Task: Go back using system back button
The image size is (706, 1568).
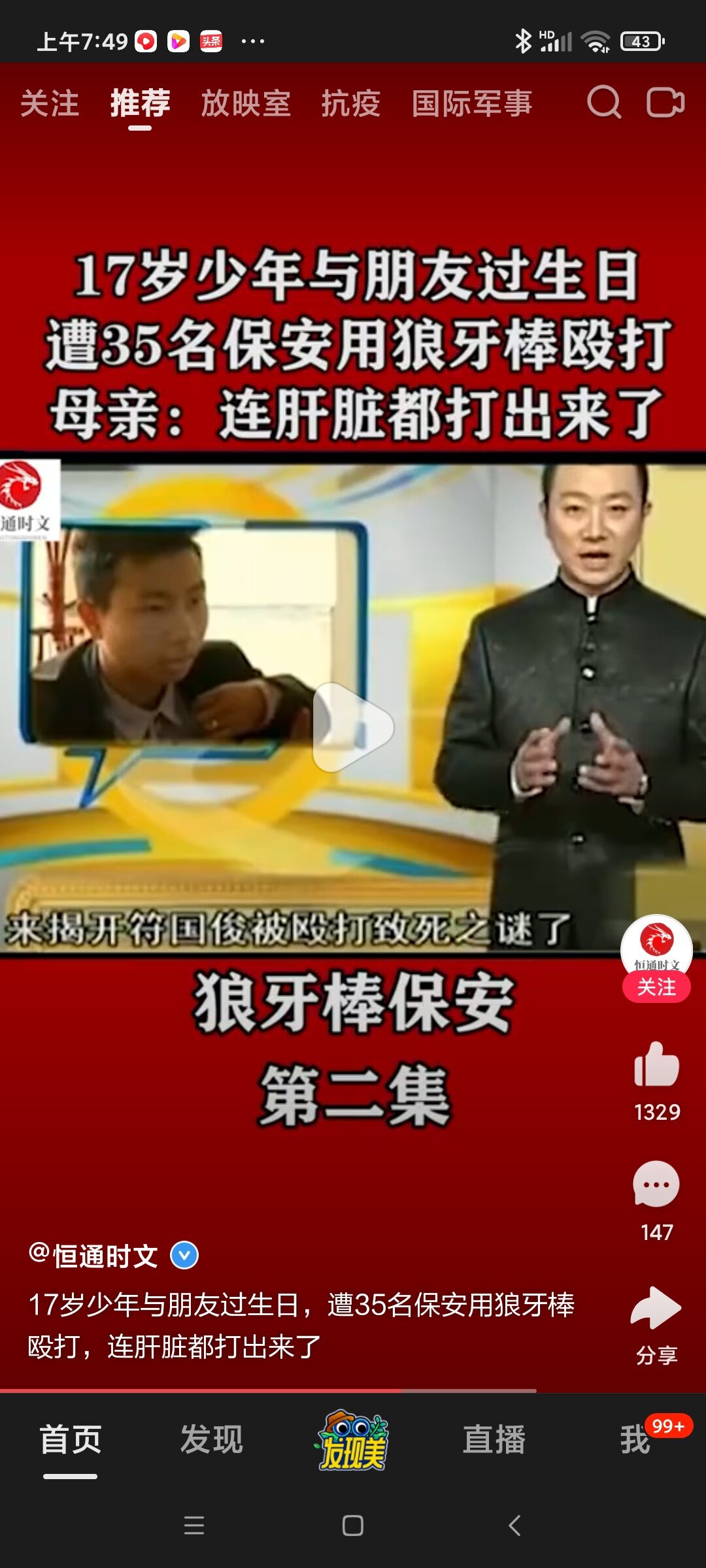Action: pos(515,1526)
